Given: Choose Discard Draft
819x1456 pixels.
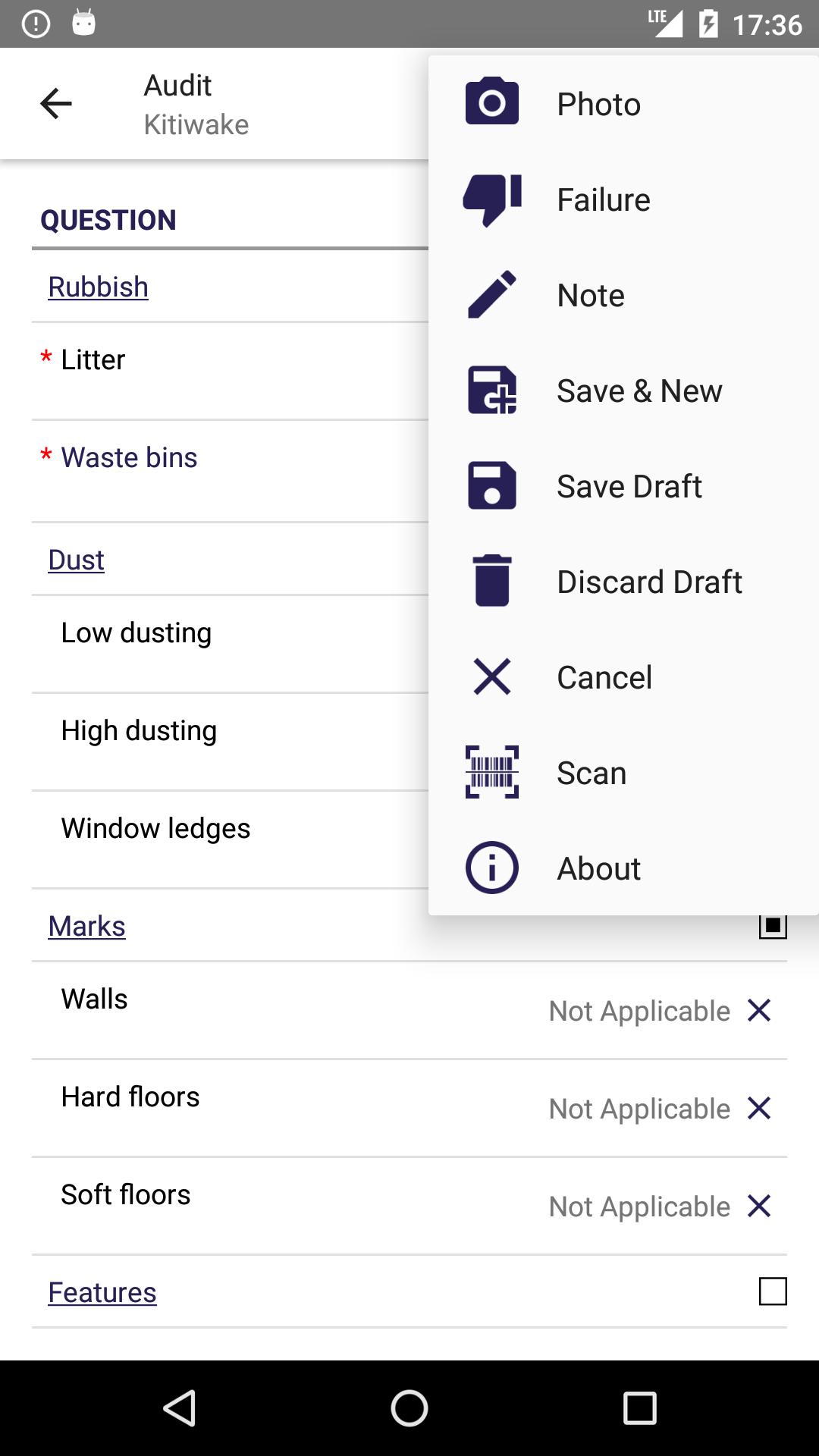Looking at the screenshot, I should (x=623, y=582).
